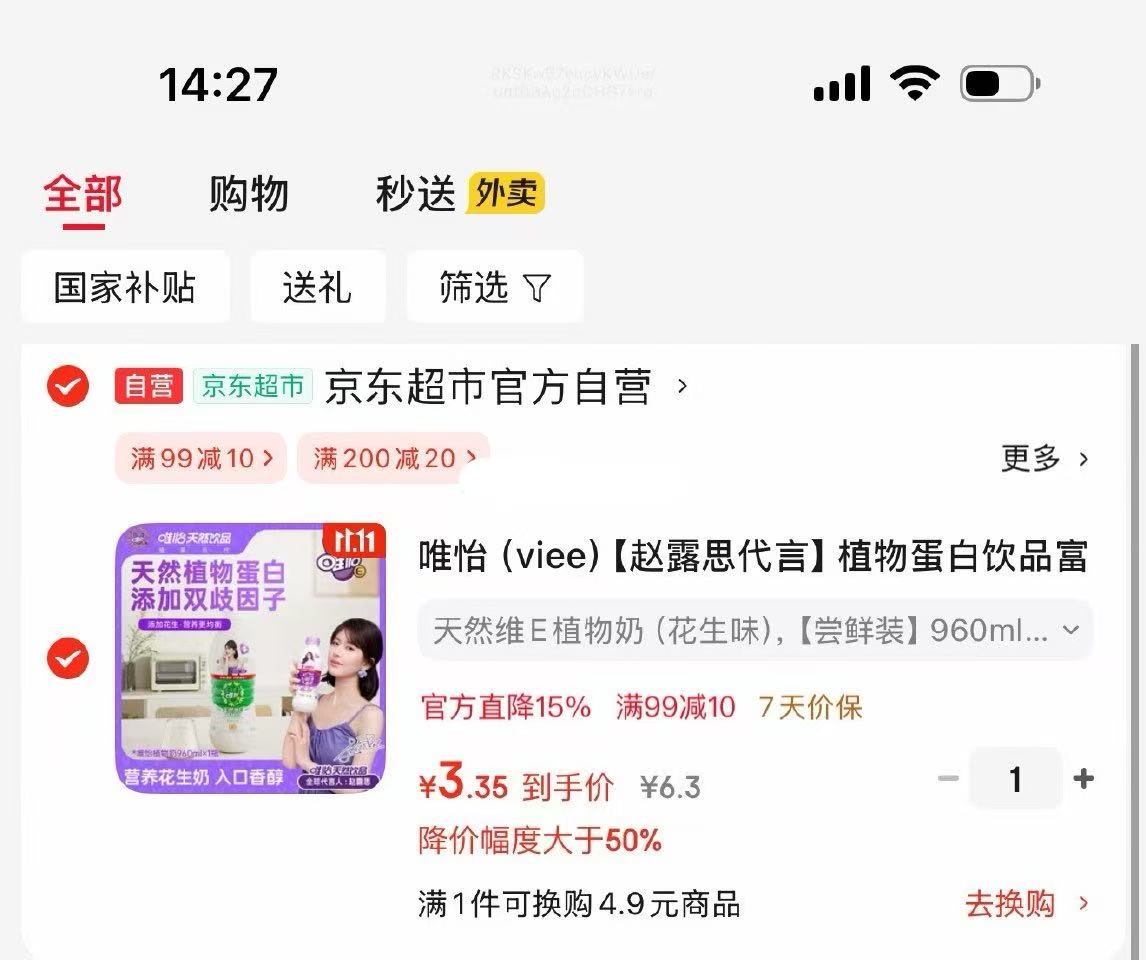Uncheck the 京东超市官方自营 store checkbox

[x=68, y=386]
